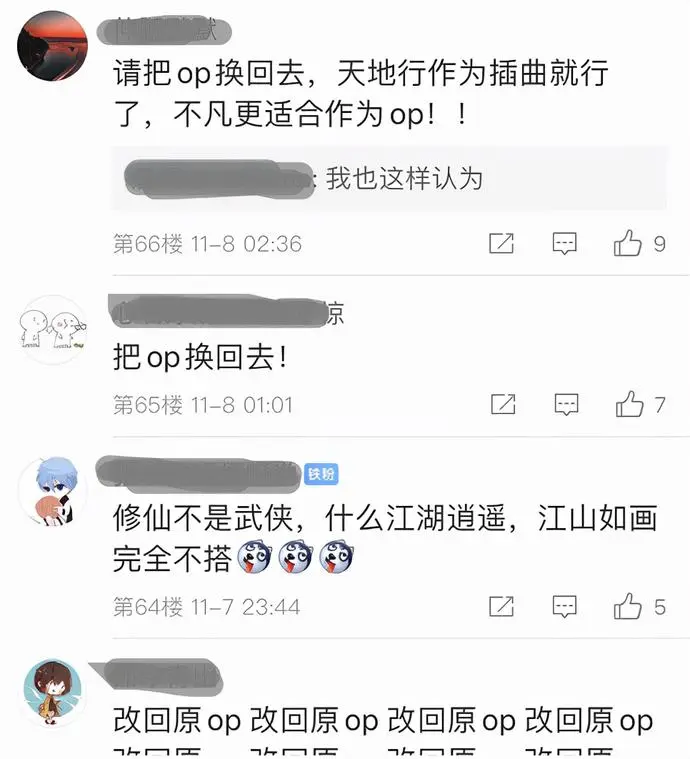The height and width of the screenshot is (759, 690).
Task: Share the floor 64 comment
Action: 501,606
